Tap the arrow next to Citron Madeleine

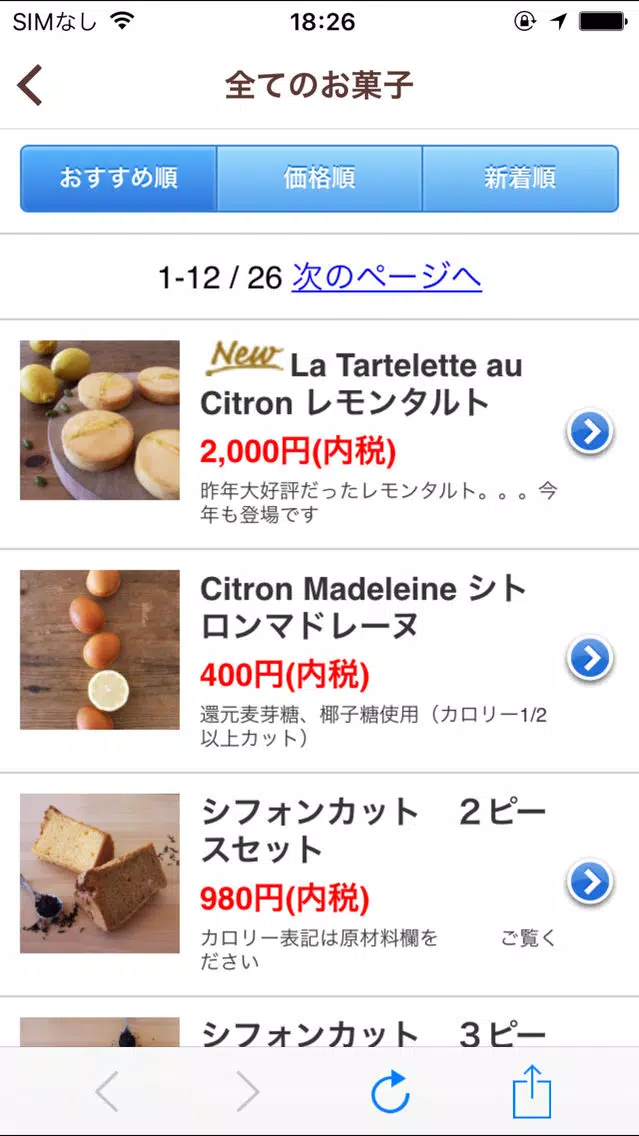pos(590,659)
